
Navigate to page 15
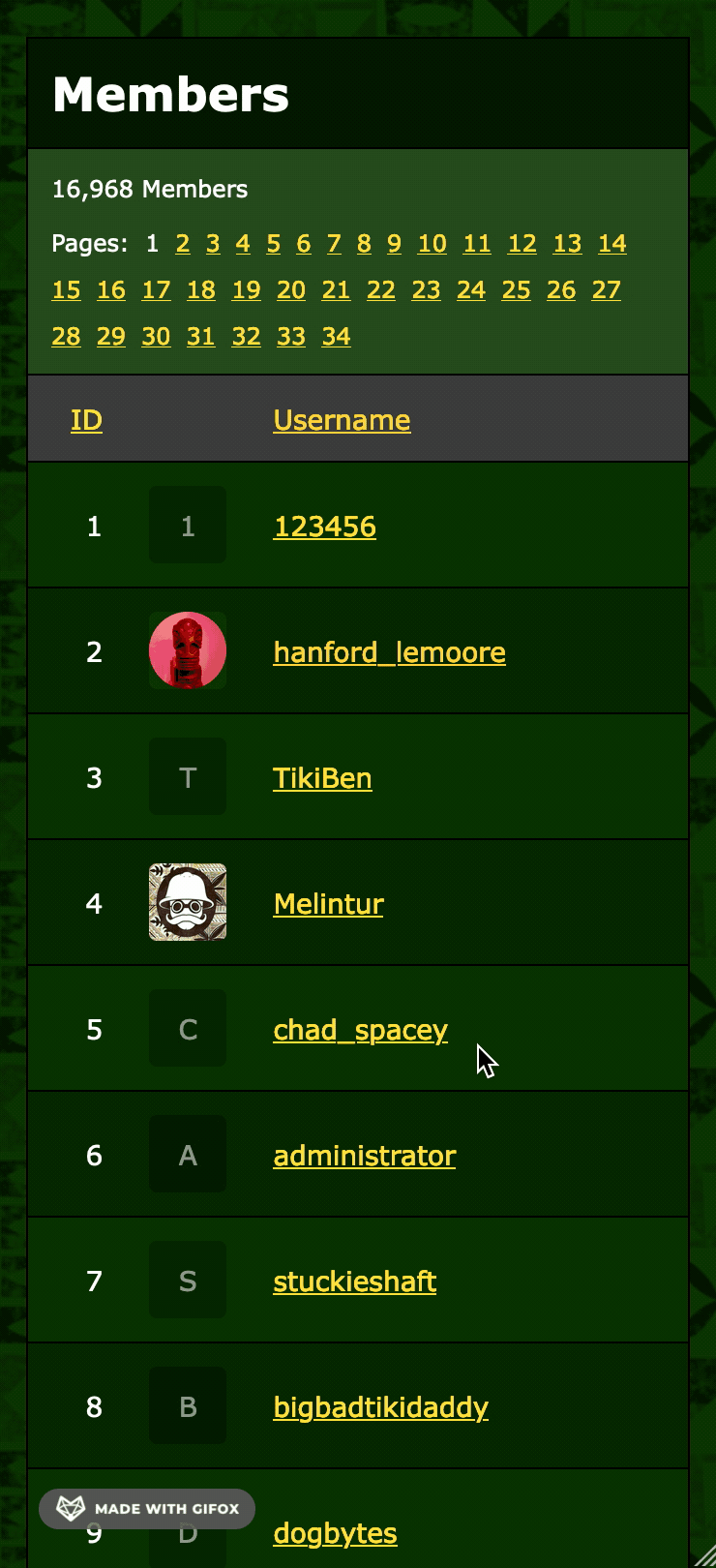66,290
